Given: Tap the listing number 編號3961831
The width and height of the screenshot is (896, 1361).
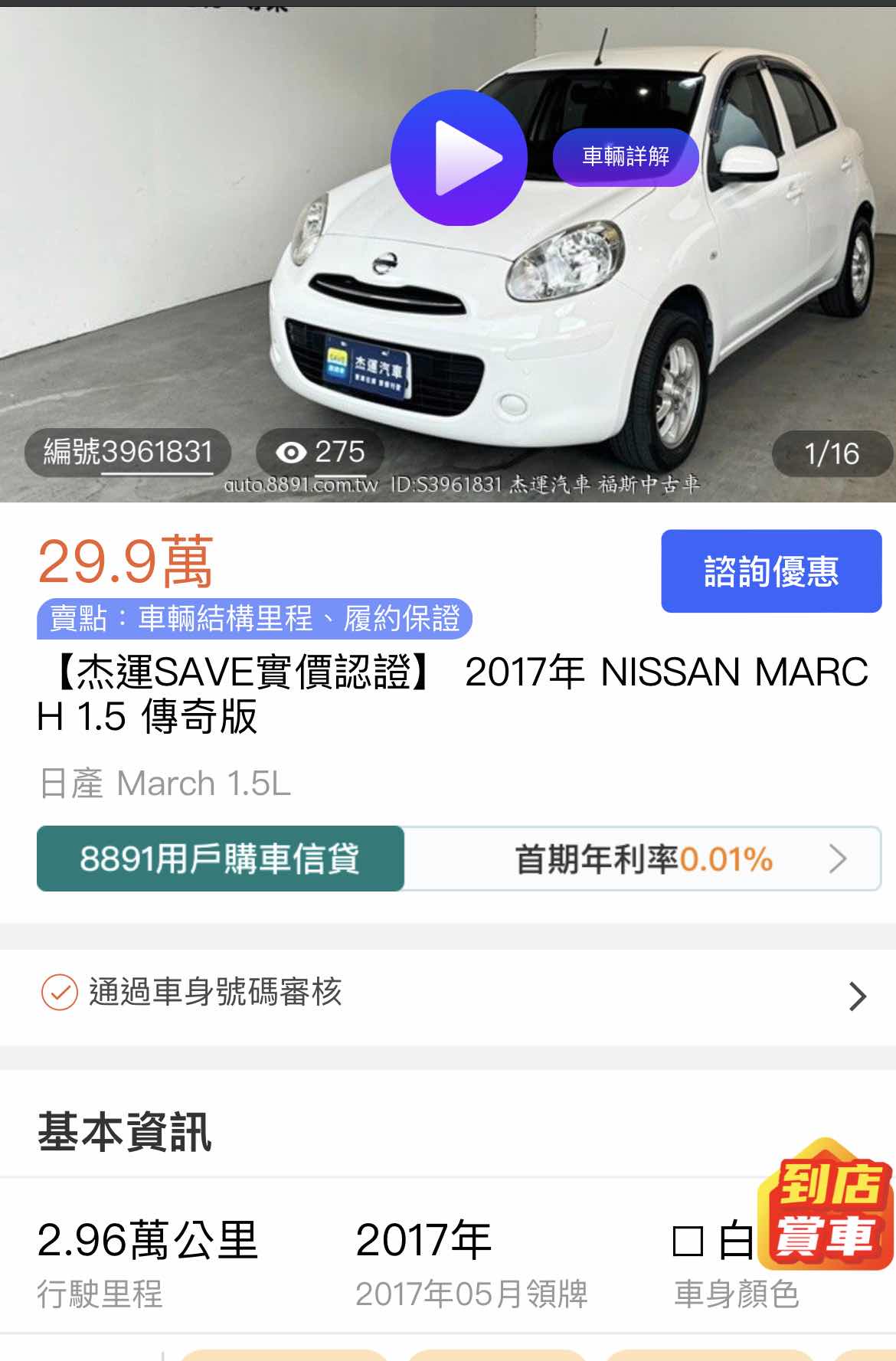Looking at the screenshot, I should [x=128, y=453].
